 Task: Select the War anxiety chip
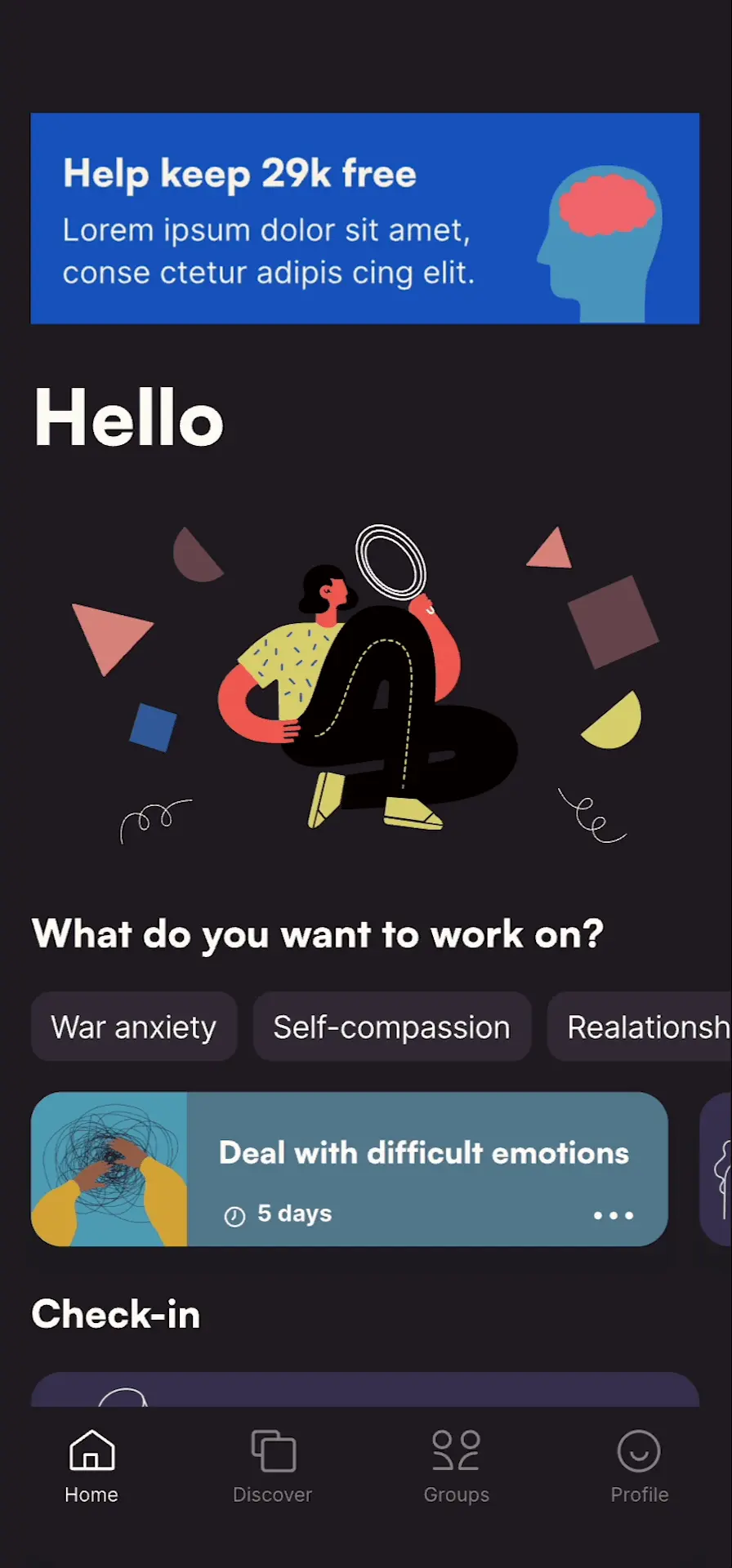pos(134,1027)
